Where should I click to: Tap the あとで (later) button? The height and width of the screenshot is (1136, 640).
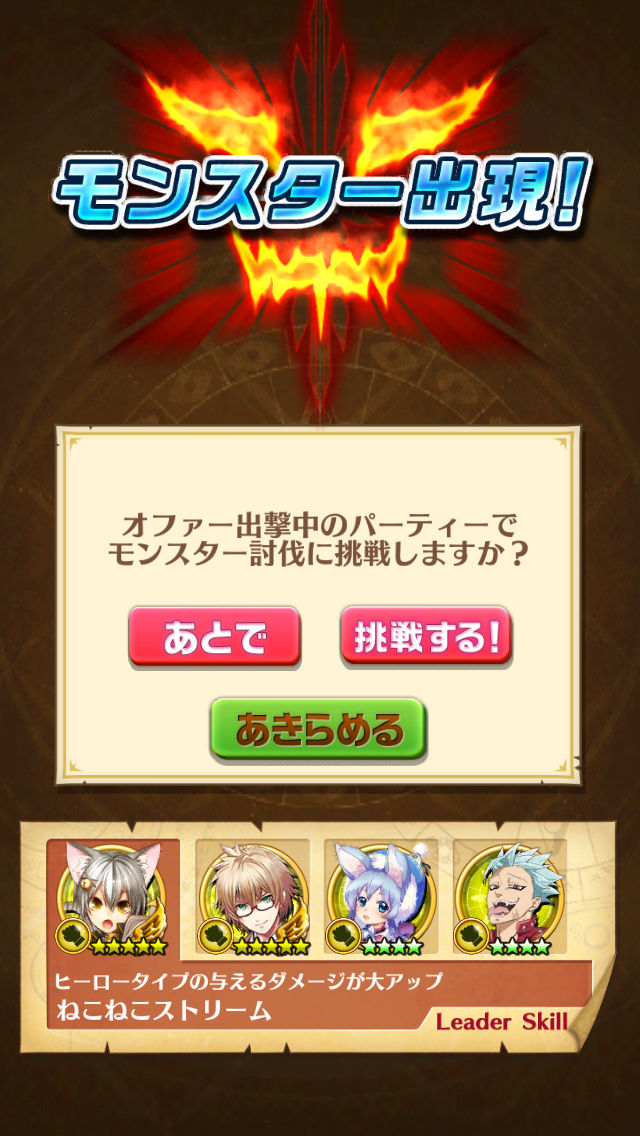[214, 636]
